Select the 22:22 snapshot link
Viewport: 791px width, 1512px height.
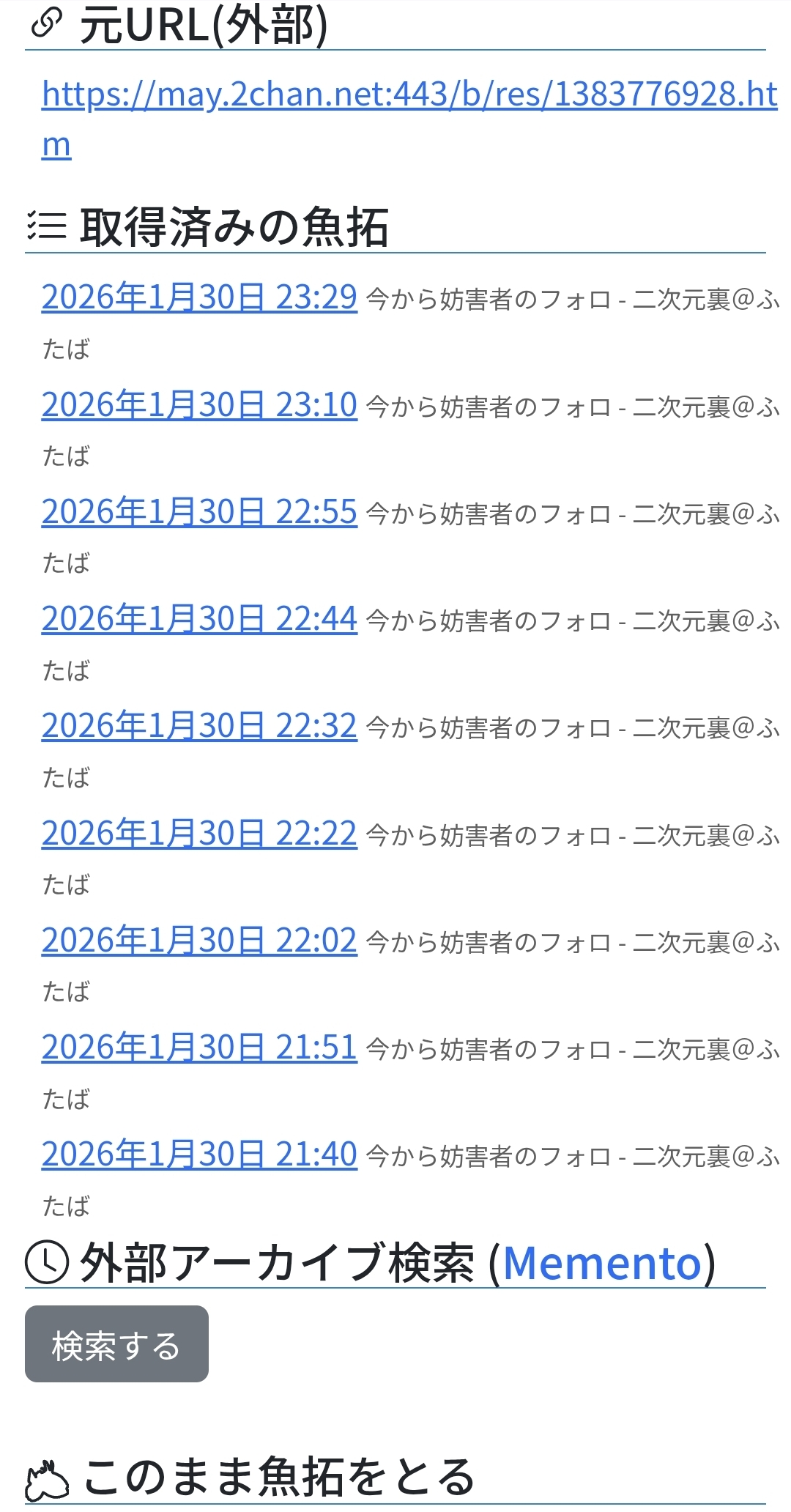click(x=199, y=833)
